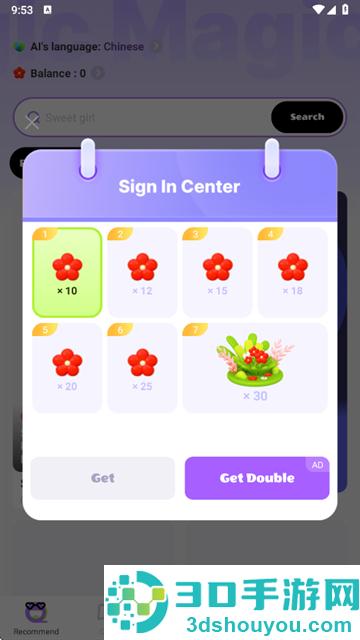Tap Get to claim reward
The height and width of the screenshot is (640, 360).
pyautogui.click(x=103, y=478)
